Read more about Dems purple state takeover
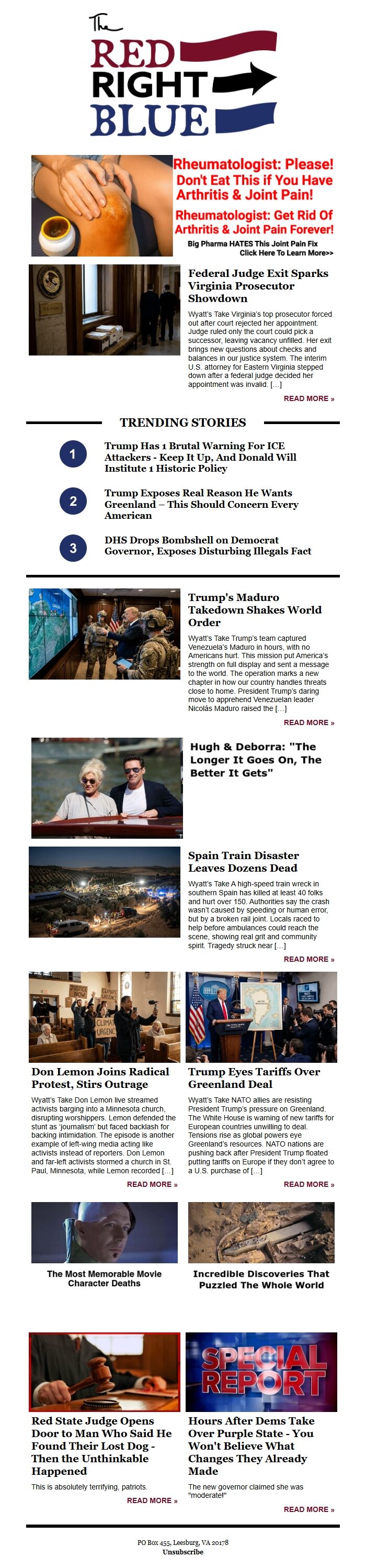The image size is (366, 1568). pyautogui.click(x=308, y=1509)
